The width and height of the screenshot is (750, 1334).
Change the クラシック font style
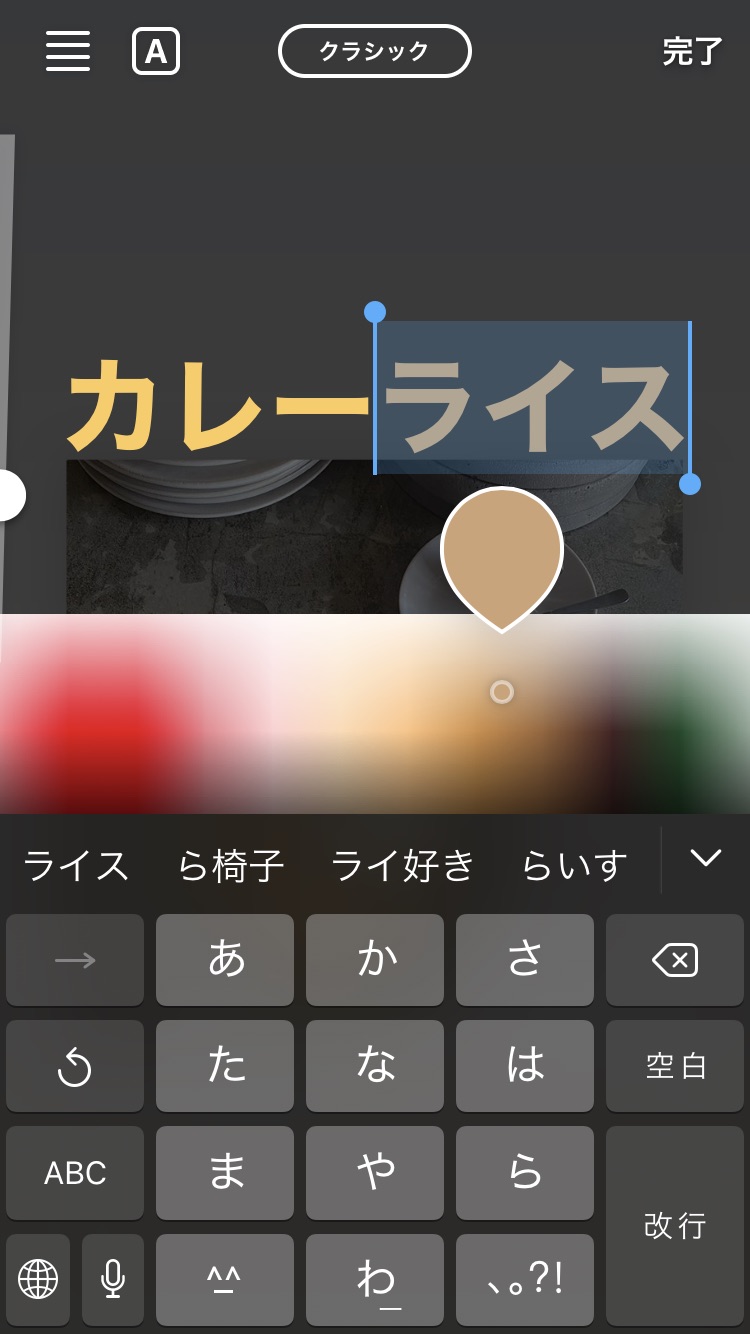click(374, 51)
